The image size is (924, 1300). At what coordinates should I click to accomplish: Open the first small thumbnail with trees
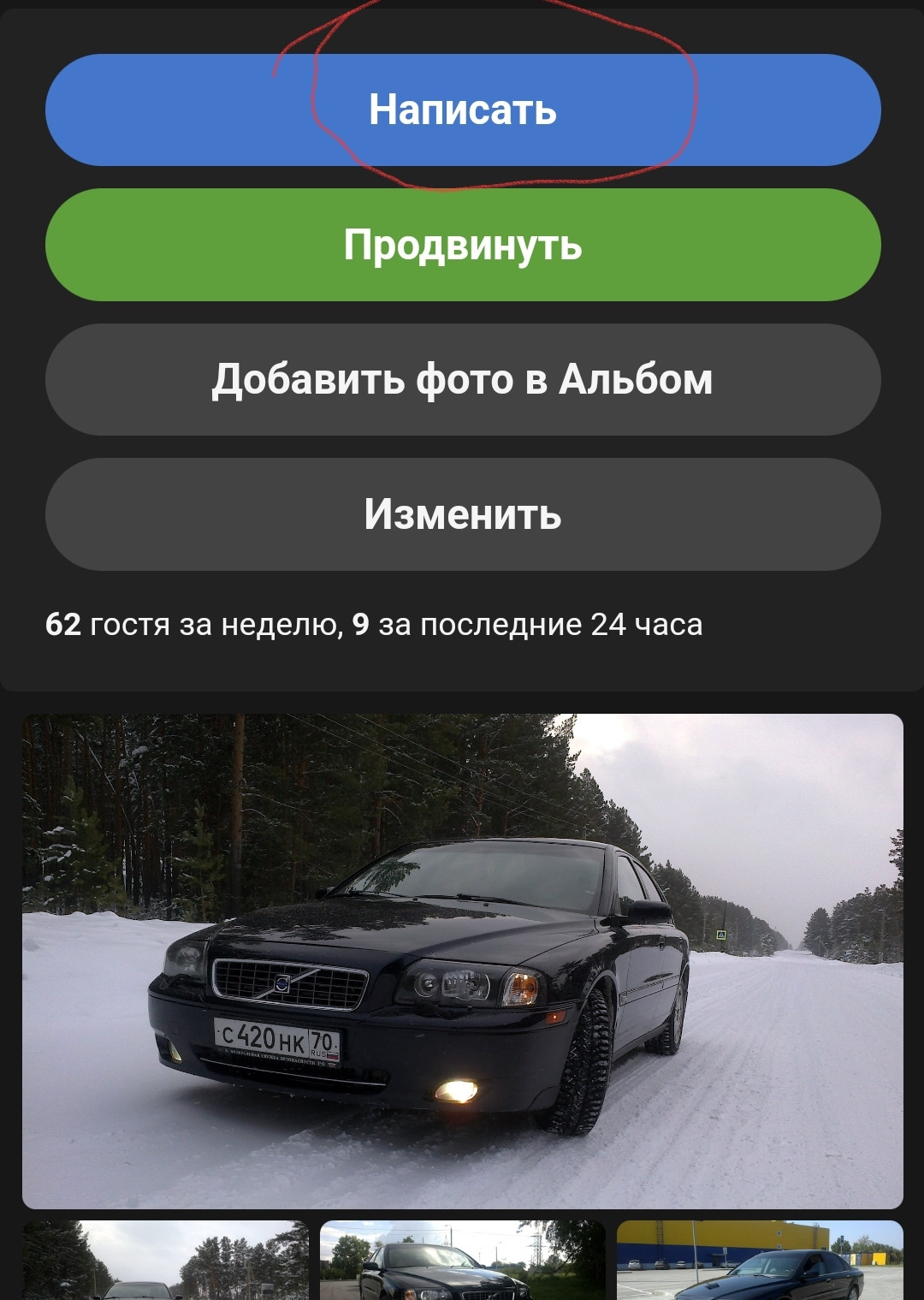(x=165, y=1261)
